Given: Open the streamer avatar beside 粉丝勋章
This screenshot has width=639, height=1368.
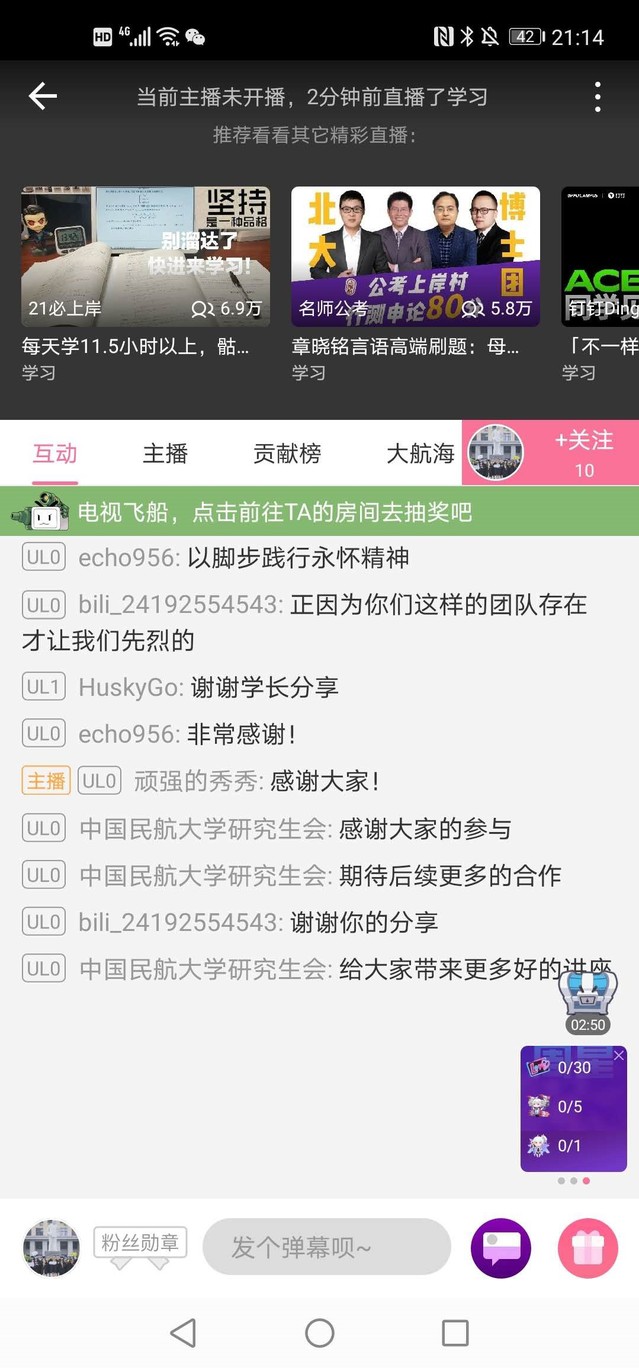Looking at the screenshot, I should coord(51,1248).
